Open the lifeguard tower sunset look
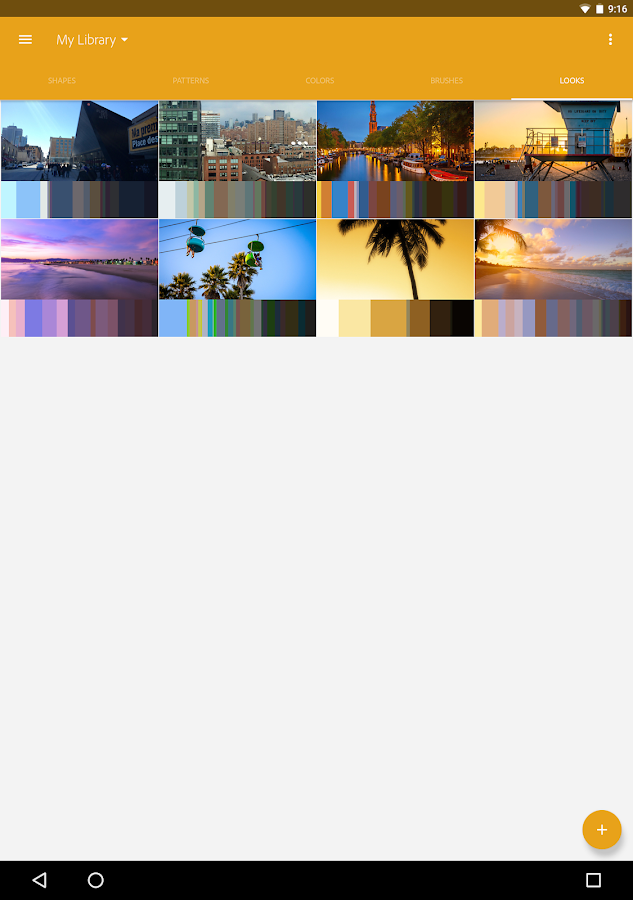633x900 pixels. (x=553, y=159)
